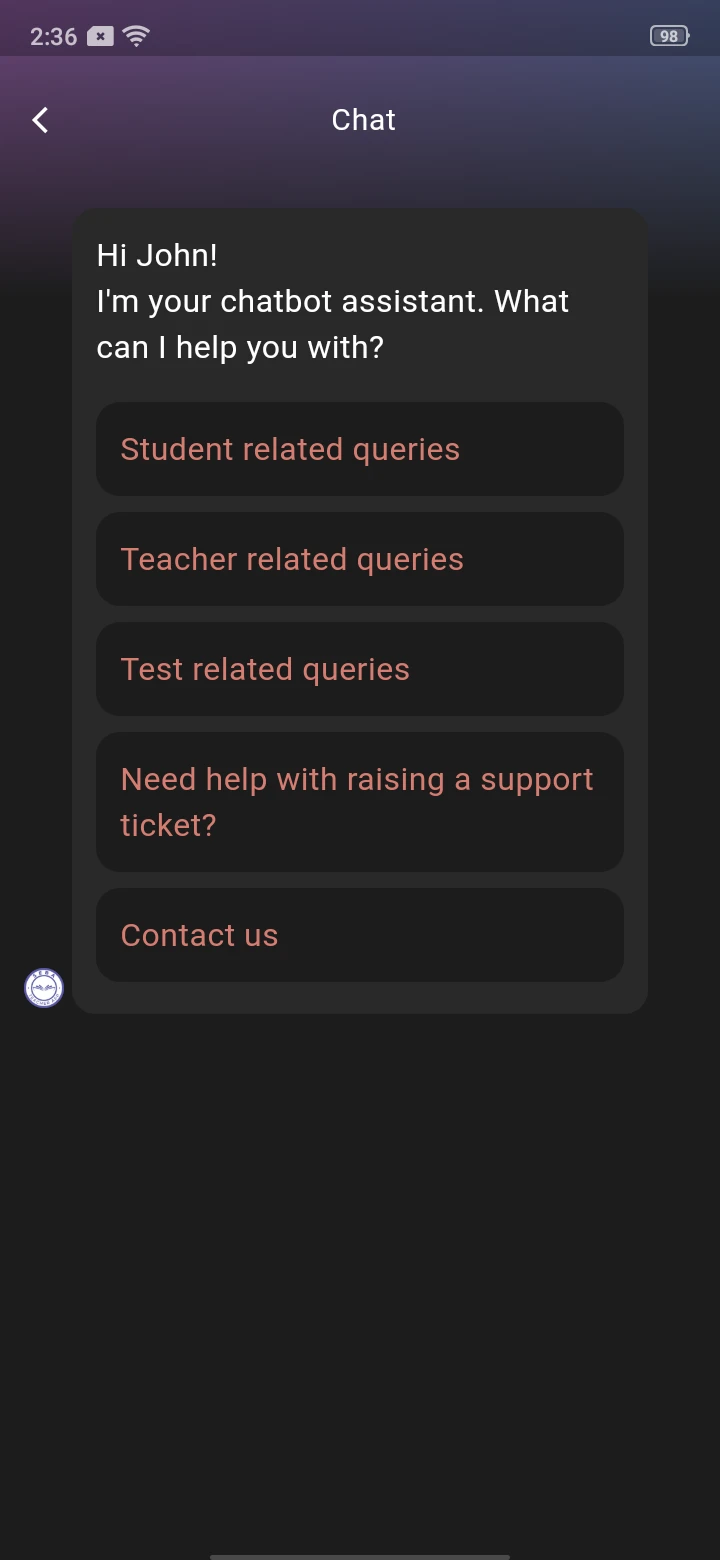720x1560 pixels.
Task: Select the Teacher related queries option
Action: 360,559
